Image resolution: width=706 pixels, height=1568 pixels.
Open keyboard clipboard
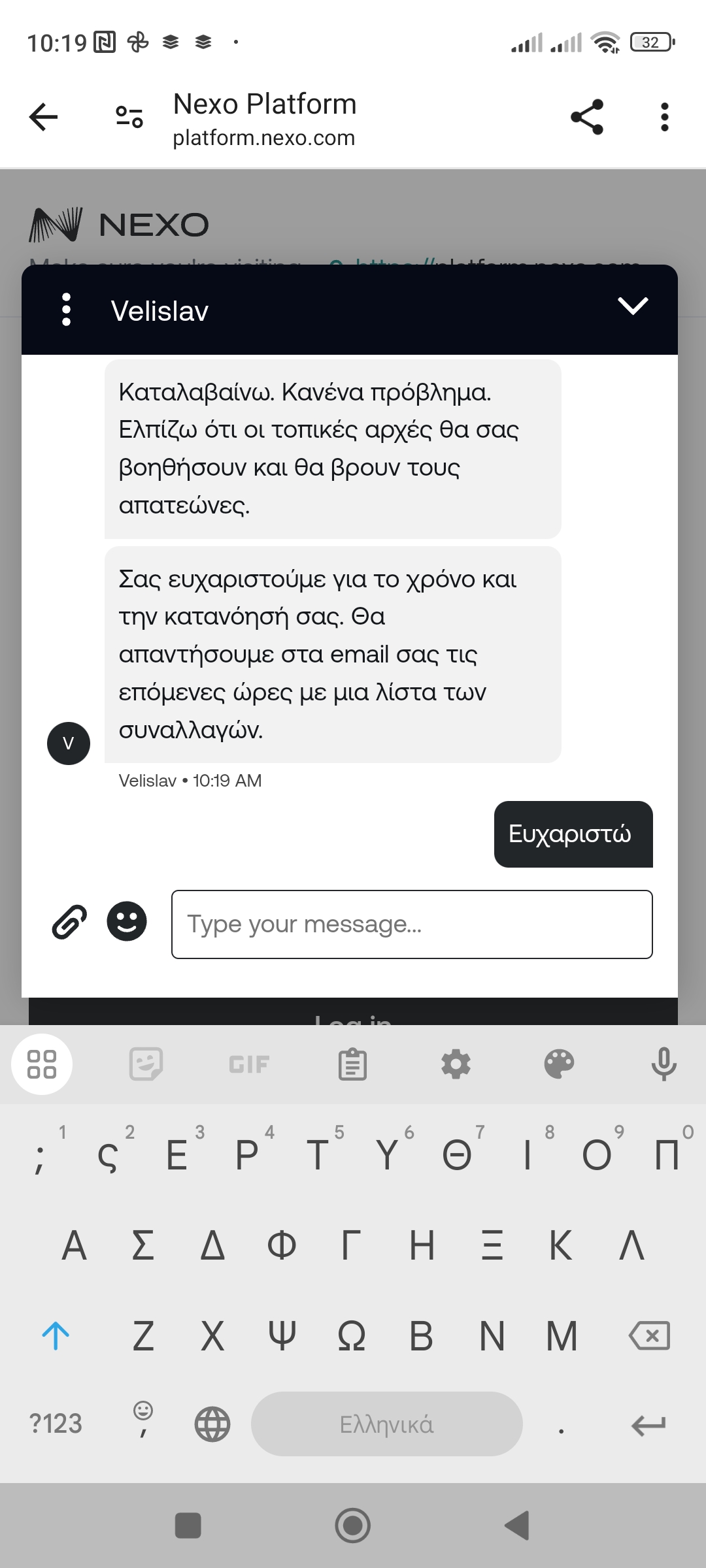[x=352, y=1064]
